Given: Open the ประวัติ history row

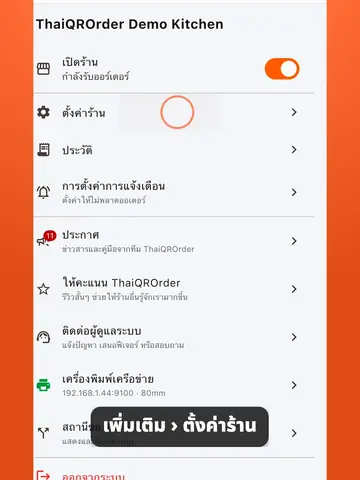Looking at the screenshot, I should pyautogui.click(x=174, y=150).
